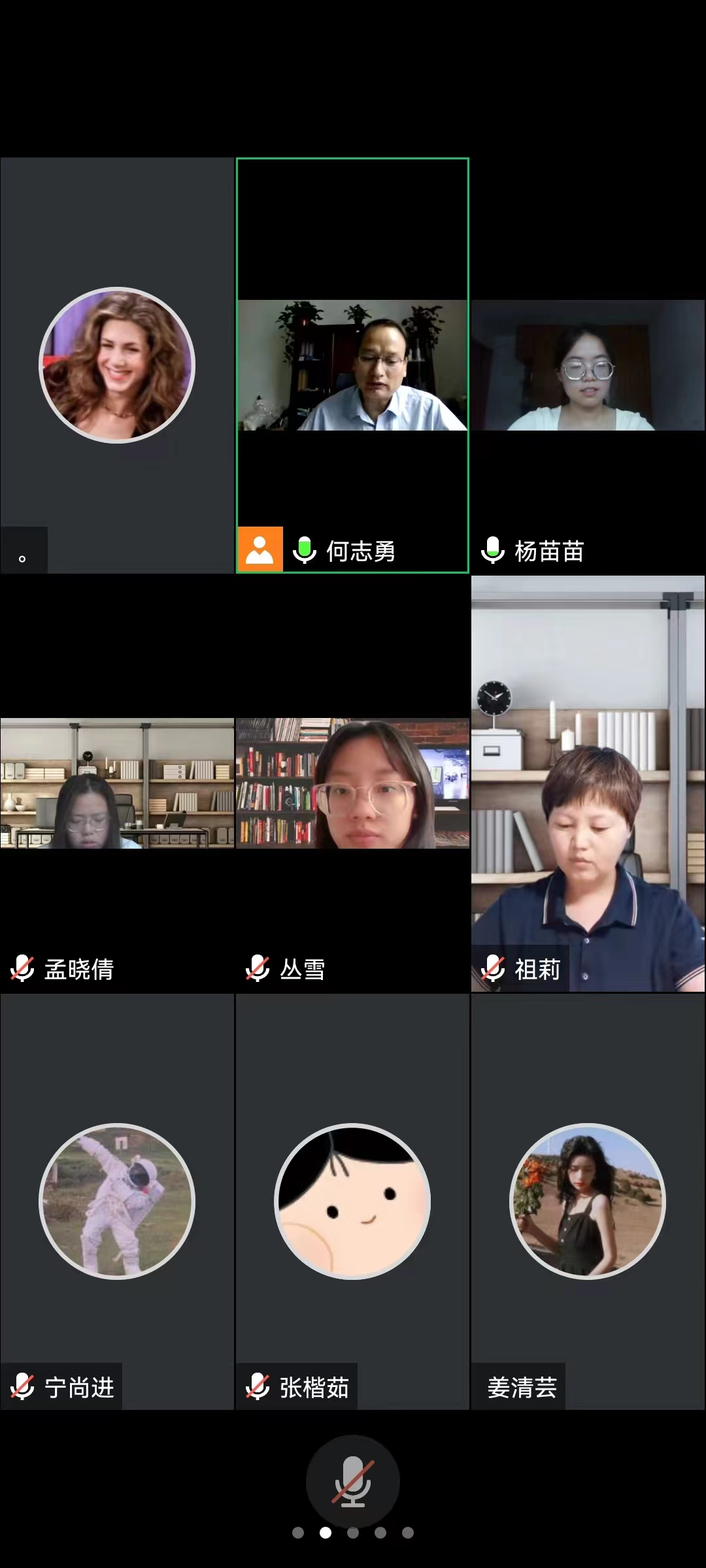The width and height of the screenshot is (706, 1568).
Task: Select the curly-haired avatar participant tile
Action: coord(117,366)
